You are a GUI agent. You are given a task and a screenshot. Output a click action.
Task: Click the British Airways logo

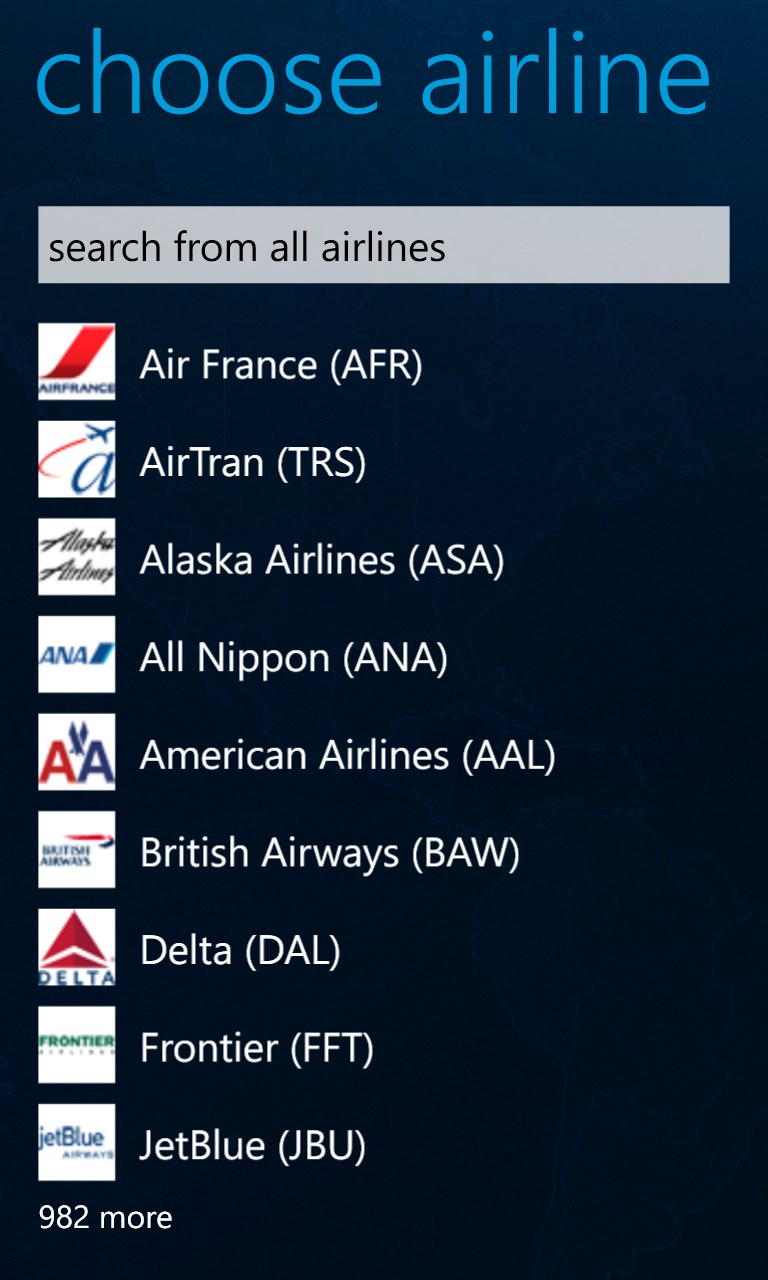coord(76,851)
